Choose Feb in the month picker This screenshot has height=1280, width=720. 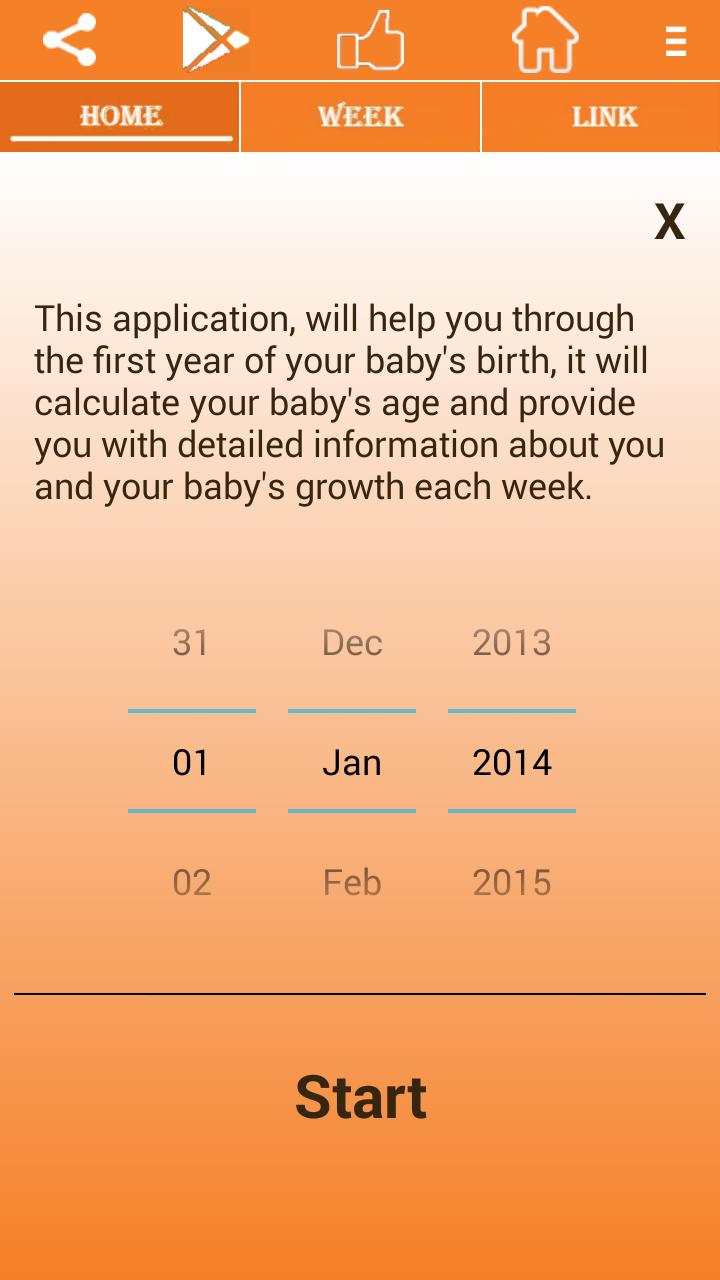click(x=352, y=883)
